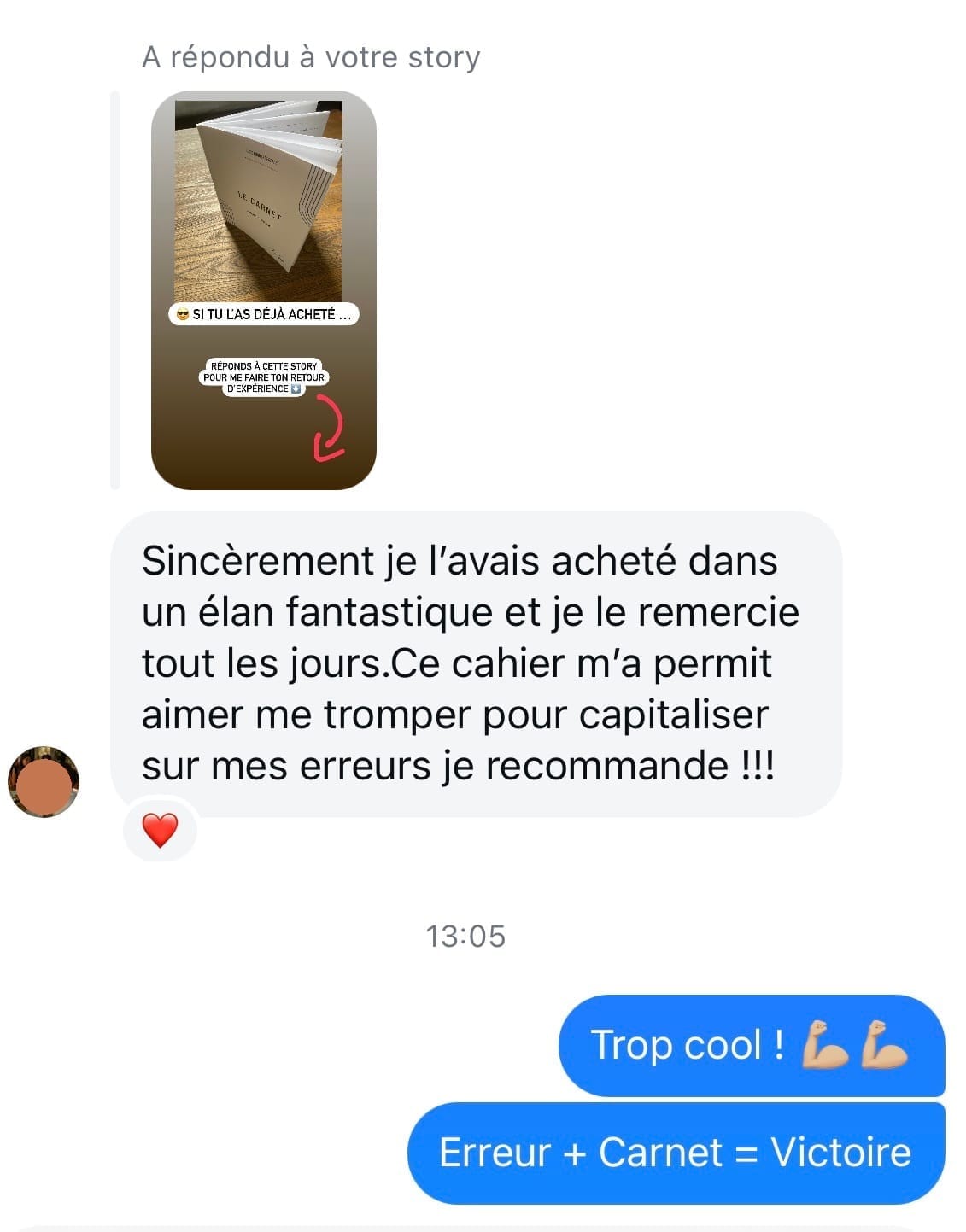The height and width of the screenshot is (1232, 966).
Task: Open the replied story preview with Le Carnet
Action: [x=263, y=290]
